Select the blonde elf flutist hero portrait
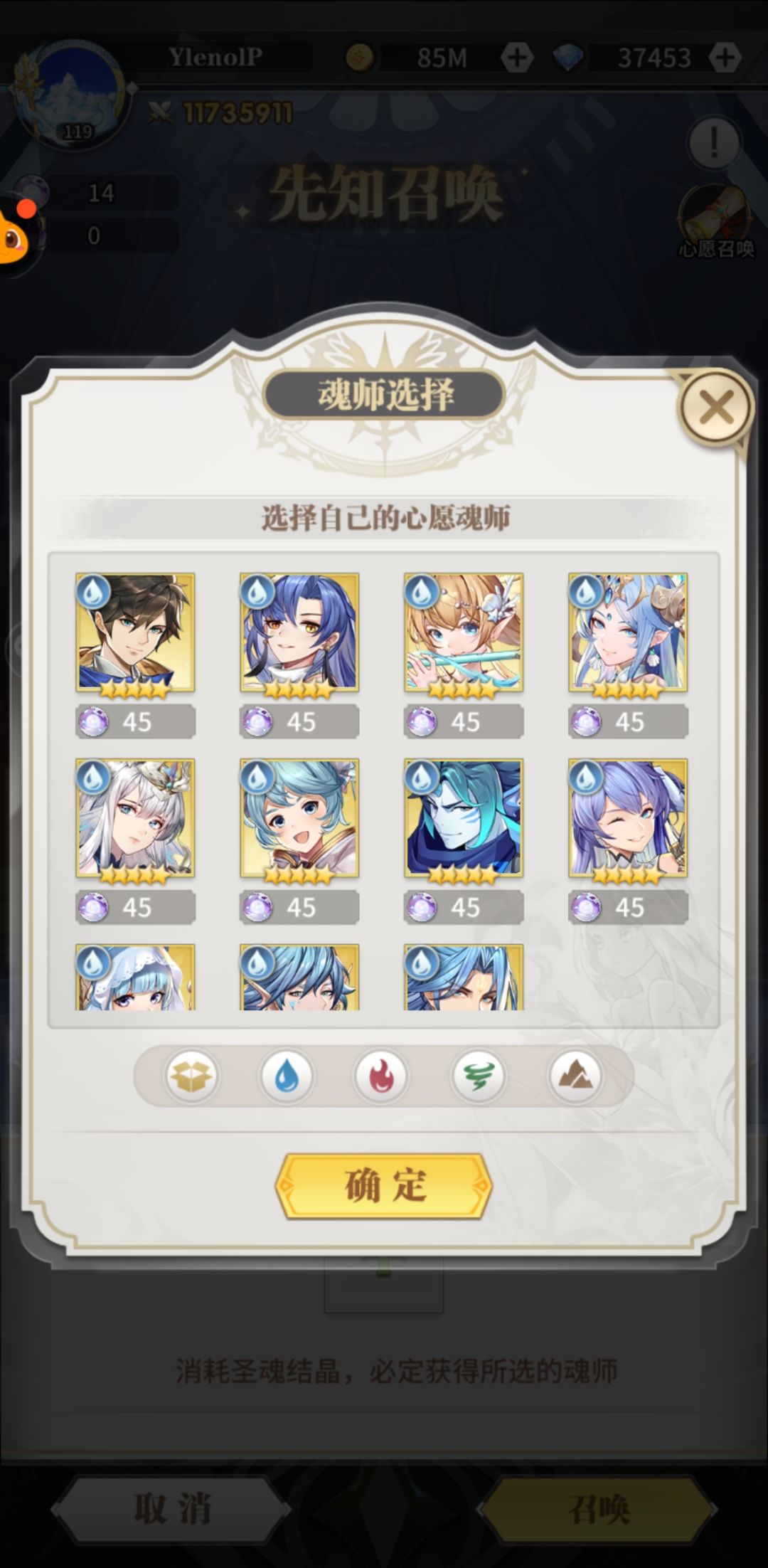768x1568 pixels. [x=463, y=633]
